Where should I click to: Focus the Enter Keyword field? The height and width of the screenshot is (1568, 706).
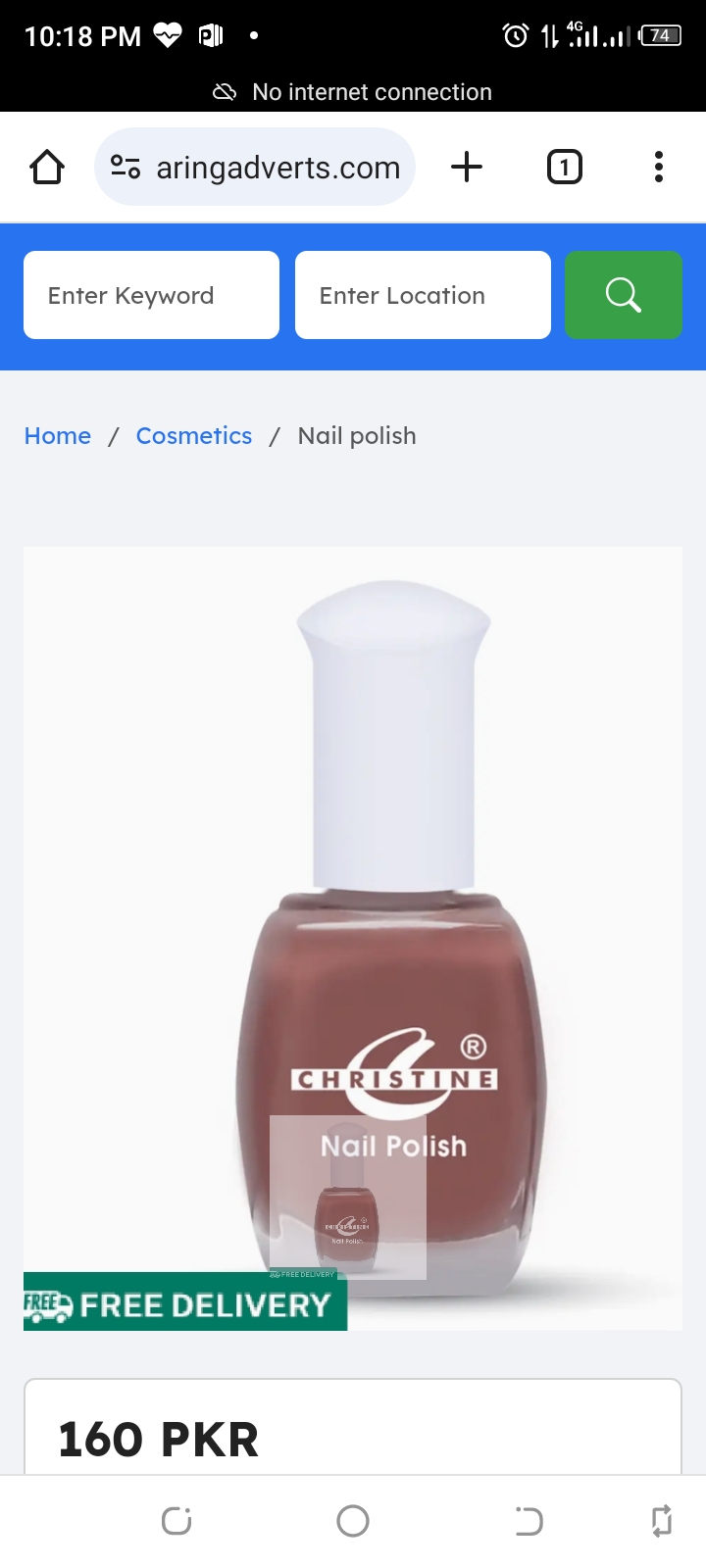[151, 295]
